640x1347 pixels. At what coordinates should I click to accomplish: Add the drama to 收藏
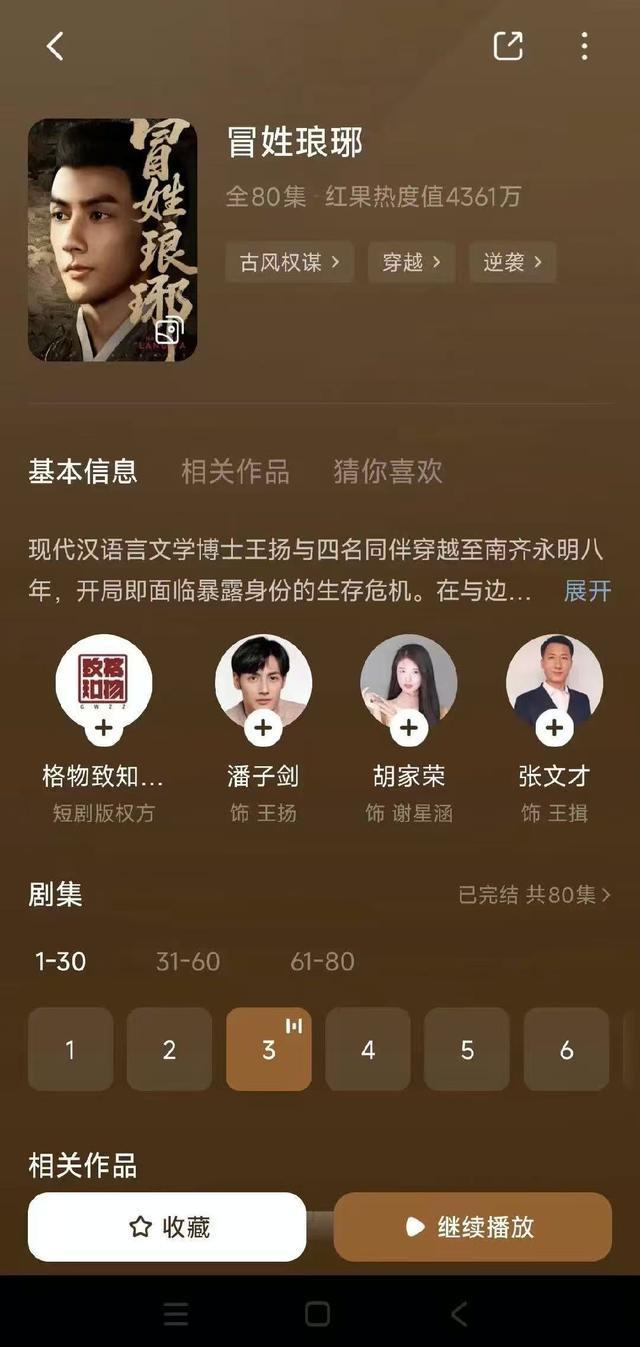pyautogui.click(x=167, y=1227)
